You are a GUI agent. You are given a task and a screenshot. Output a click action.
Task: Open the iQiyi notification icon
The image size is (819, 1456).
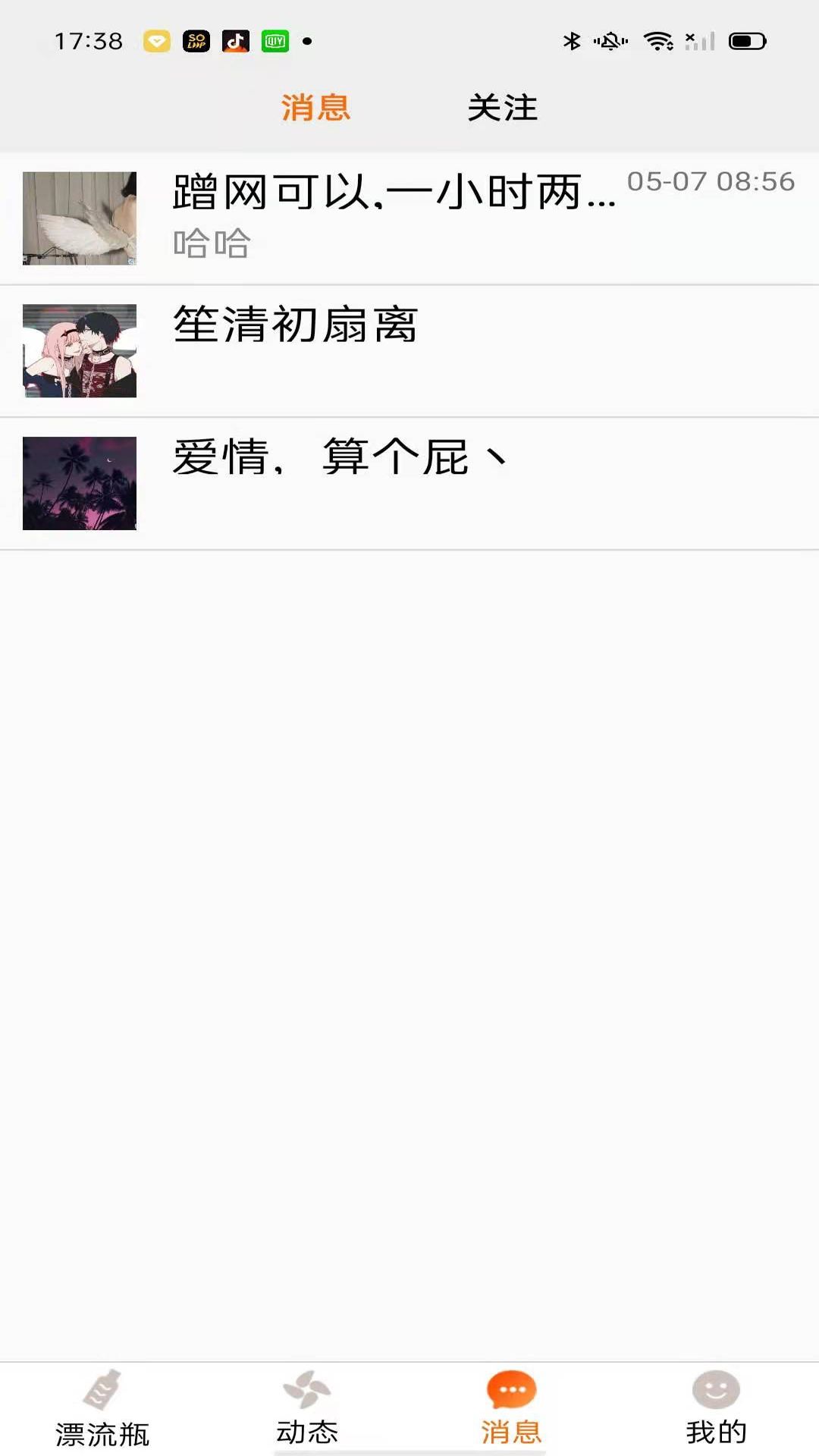pos(275,42)
